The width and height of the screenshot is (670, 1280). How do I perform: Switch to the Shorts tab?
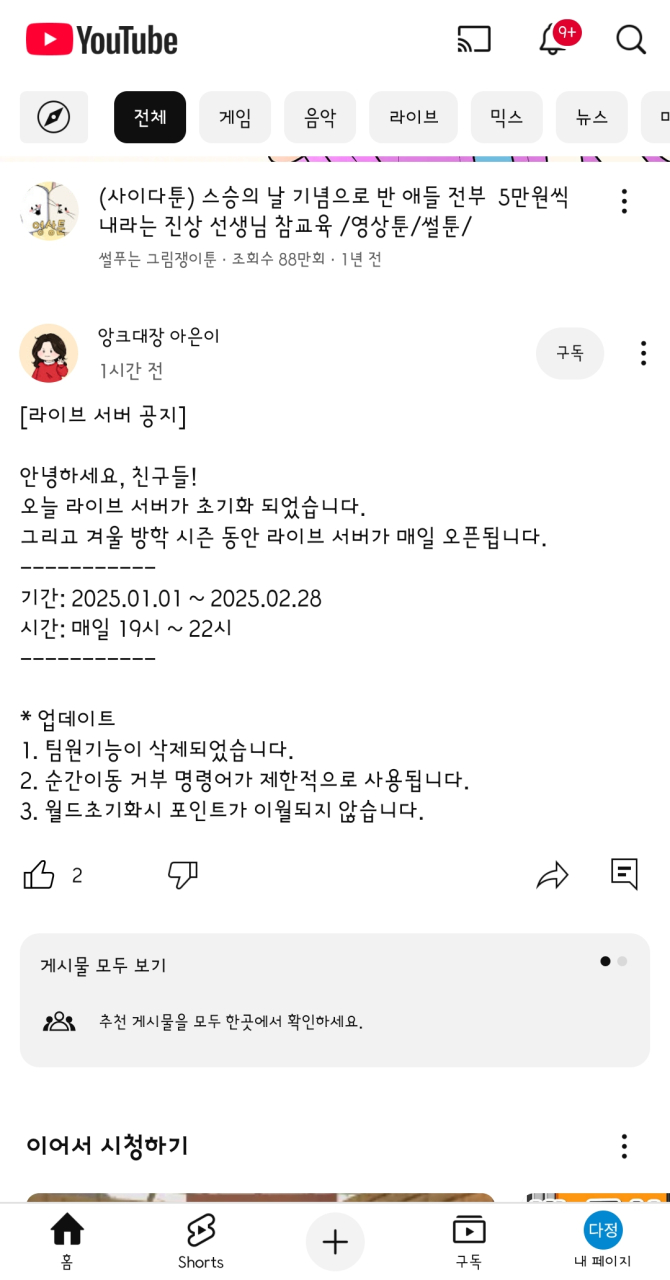point(201,1241)
